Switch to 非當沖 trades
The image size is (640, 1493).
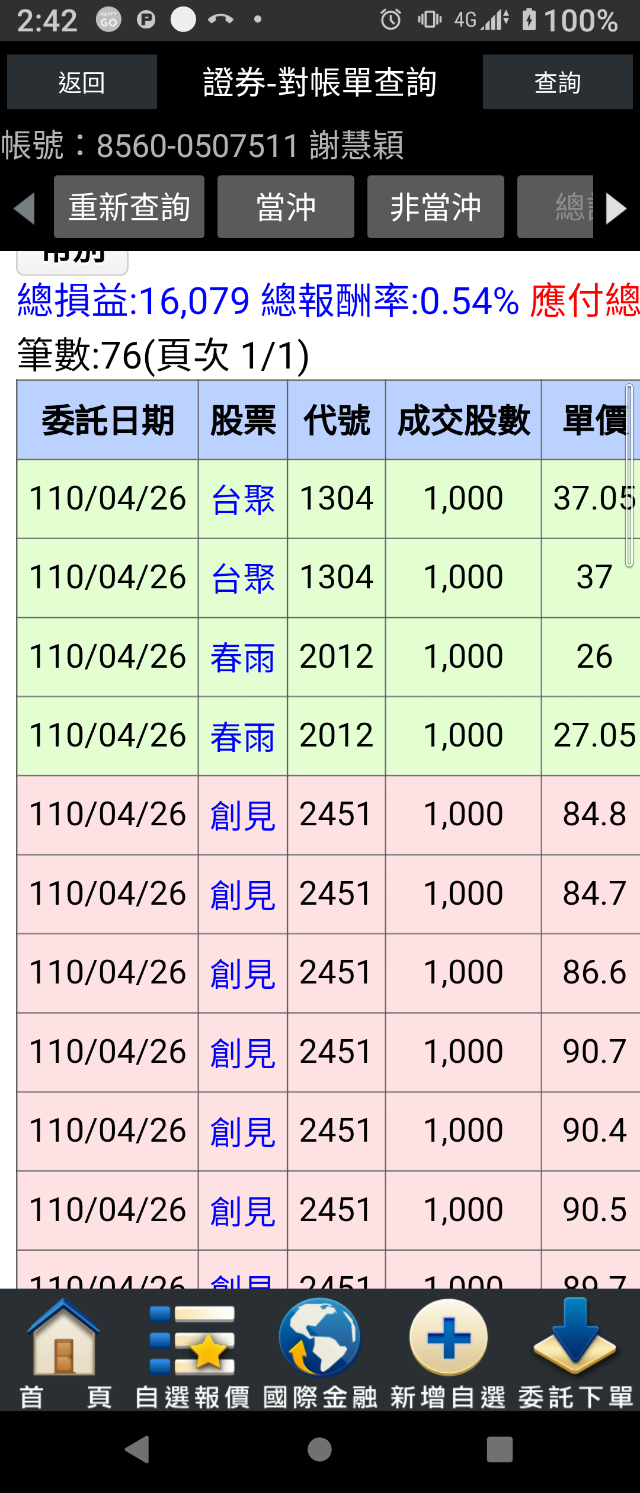(x=435, y=207)
